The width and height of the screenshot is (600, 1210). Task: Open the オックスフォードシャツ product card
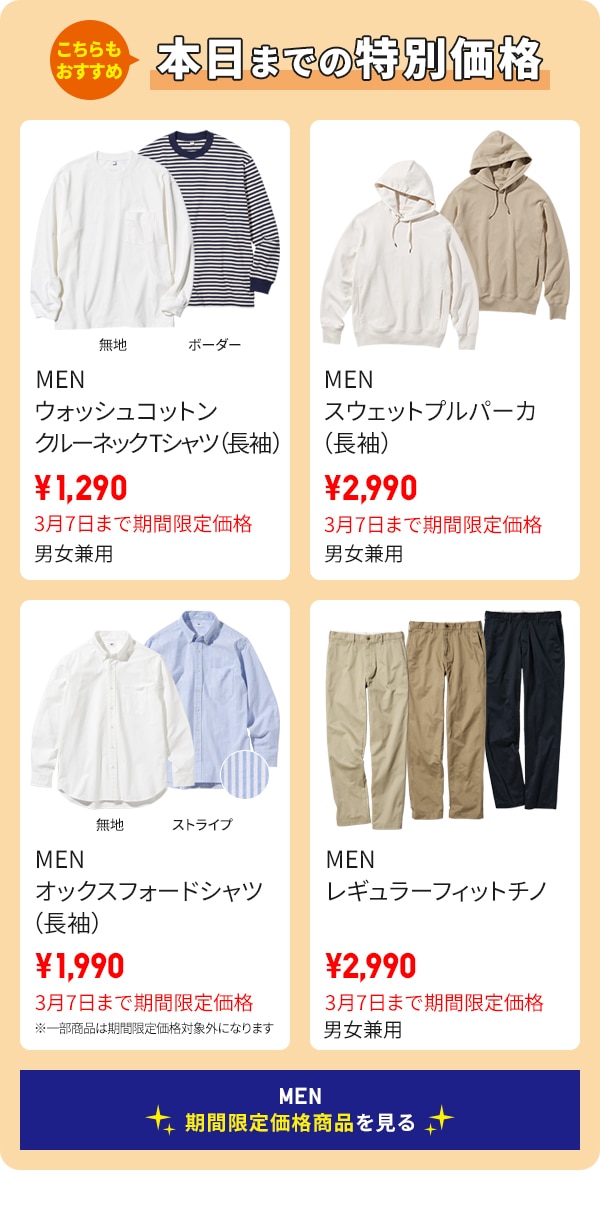(155, 825)
